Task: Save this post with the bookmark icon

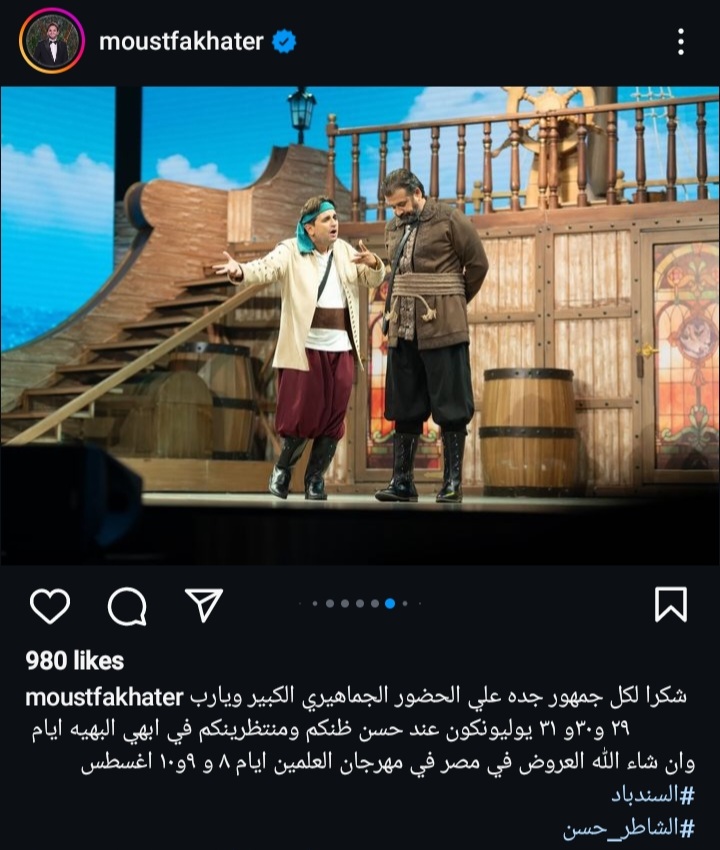Action: point(670,605)
